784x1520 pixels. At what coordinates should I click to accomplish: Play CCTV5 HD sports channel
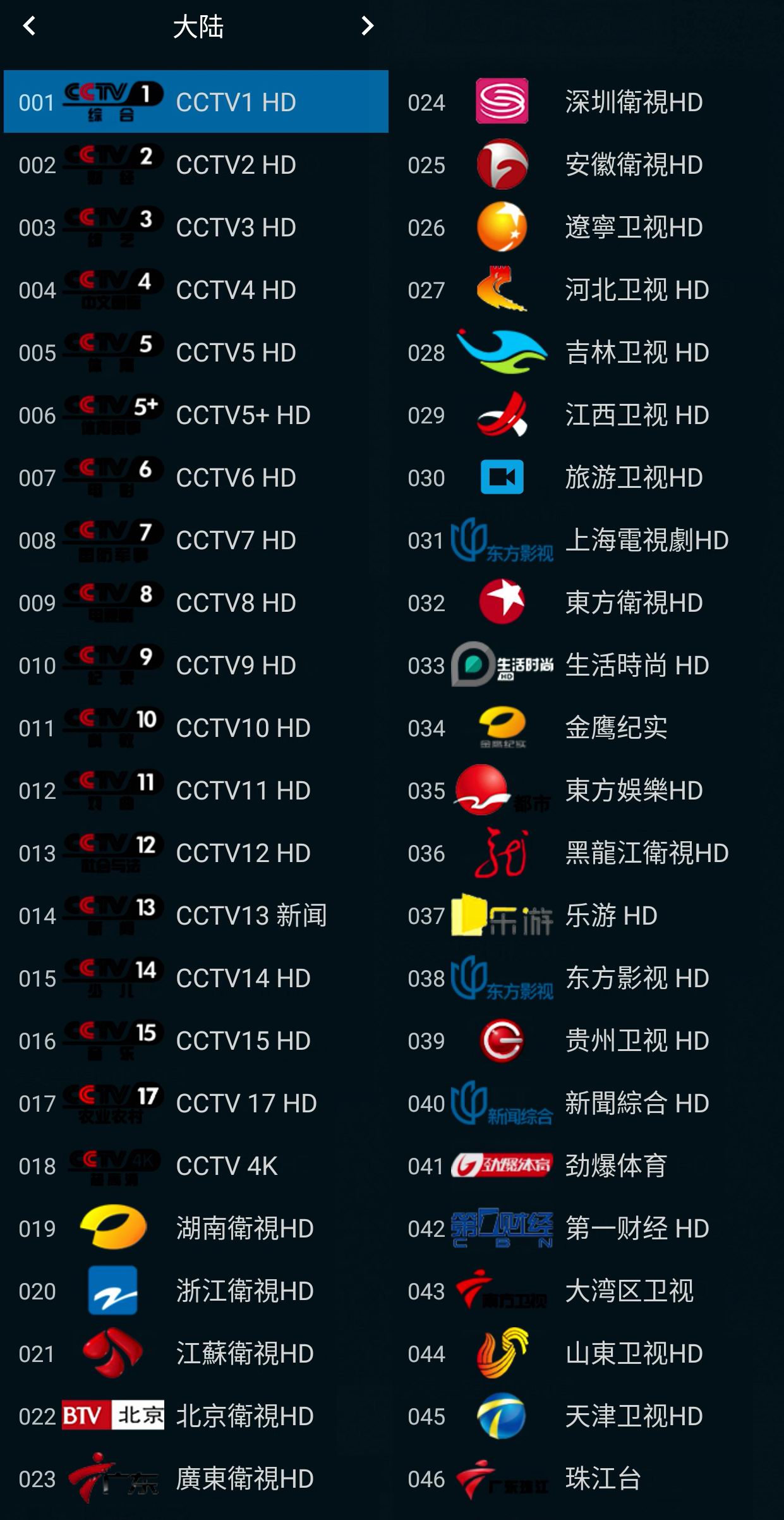point(196,353)
